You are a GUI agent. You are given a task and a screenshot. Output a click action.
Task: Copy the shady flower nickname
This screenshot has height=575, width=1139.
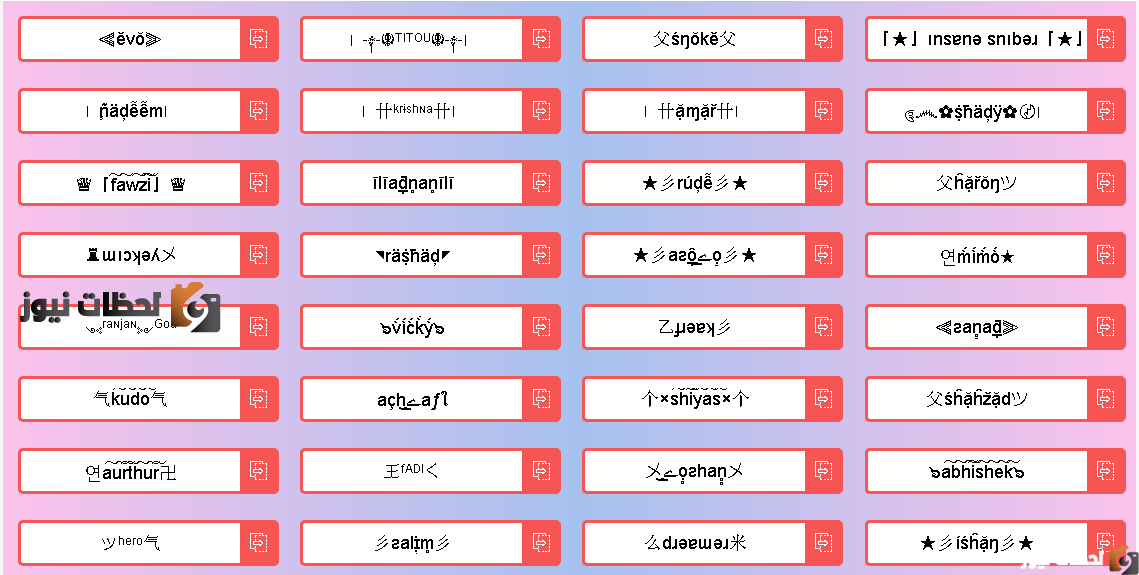tap(1105, 111)
